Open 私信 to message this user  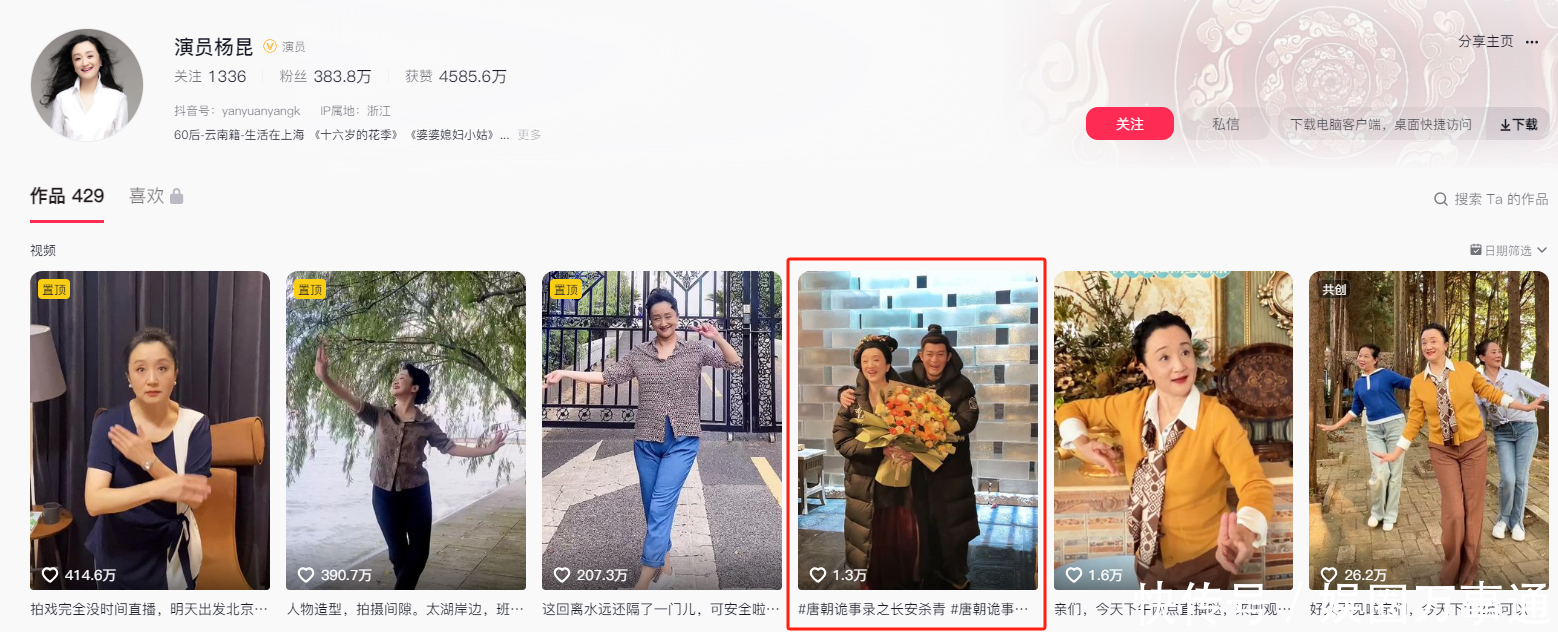click(1225, 124)
